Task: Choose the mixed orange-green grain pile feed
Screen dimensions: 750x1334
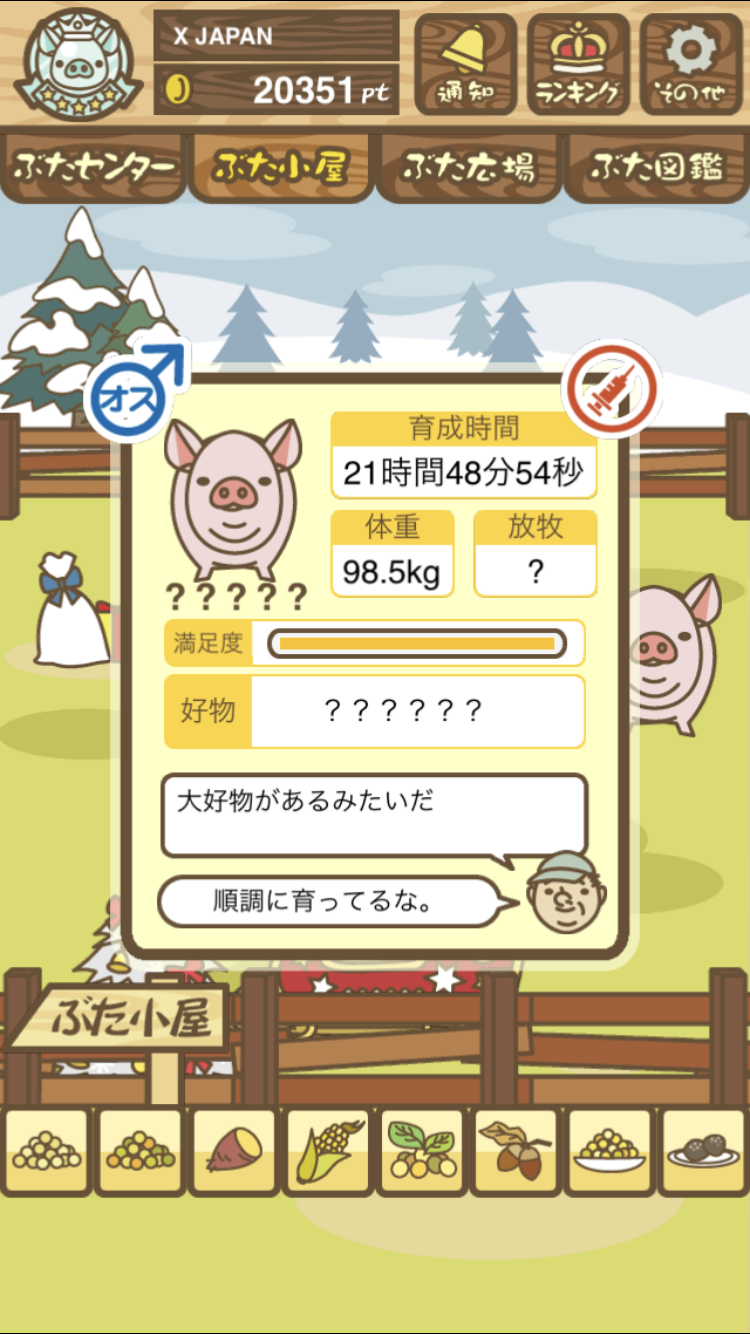Action: [x=140, y=1151]
